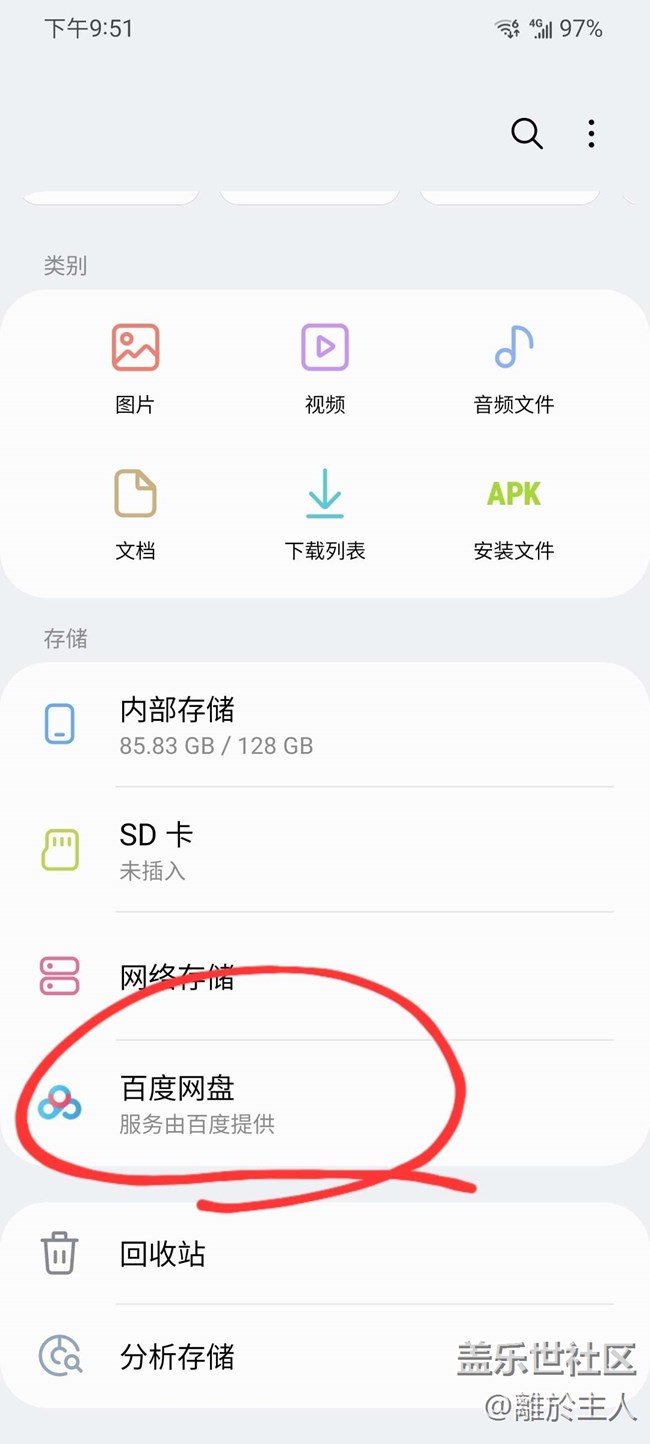Screen dimensions: 650x1444
Task: Open the 下载列表 category
Action: tap(325, 514)
